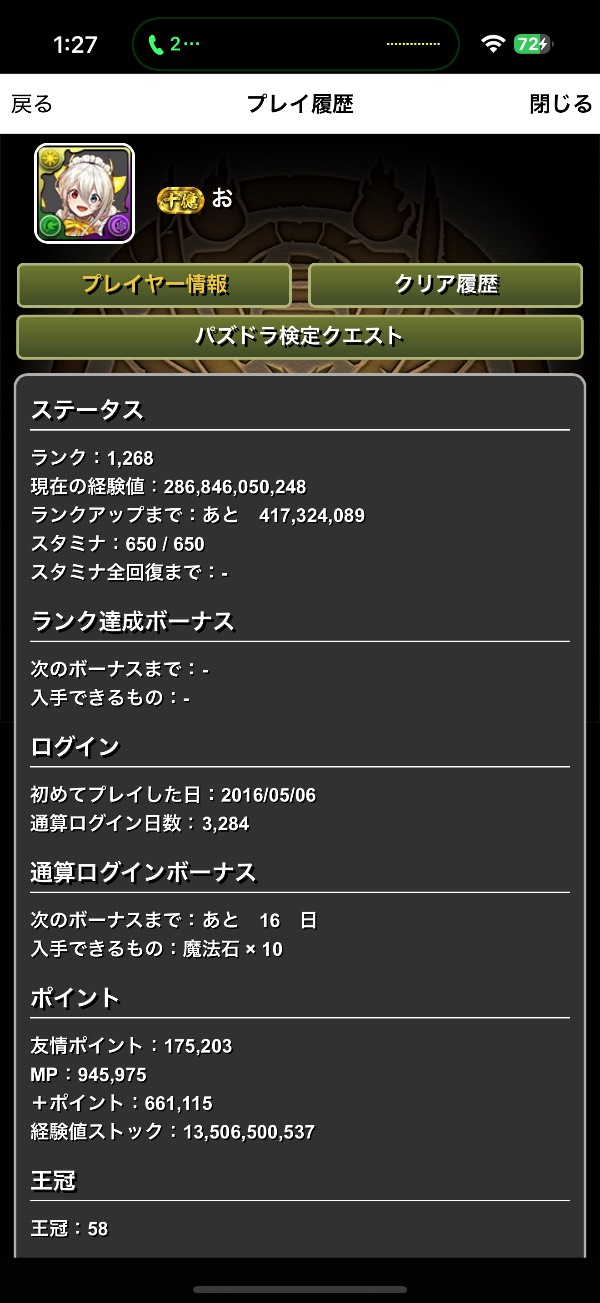Screen dimensions: 600x1303
Task: Switch to the クリア履歴 tab
Action: [445, 285]
